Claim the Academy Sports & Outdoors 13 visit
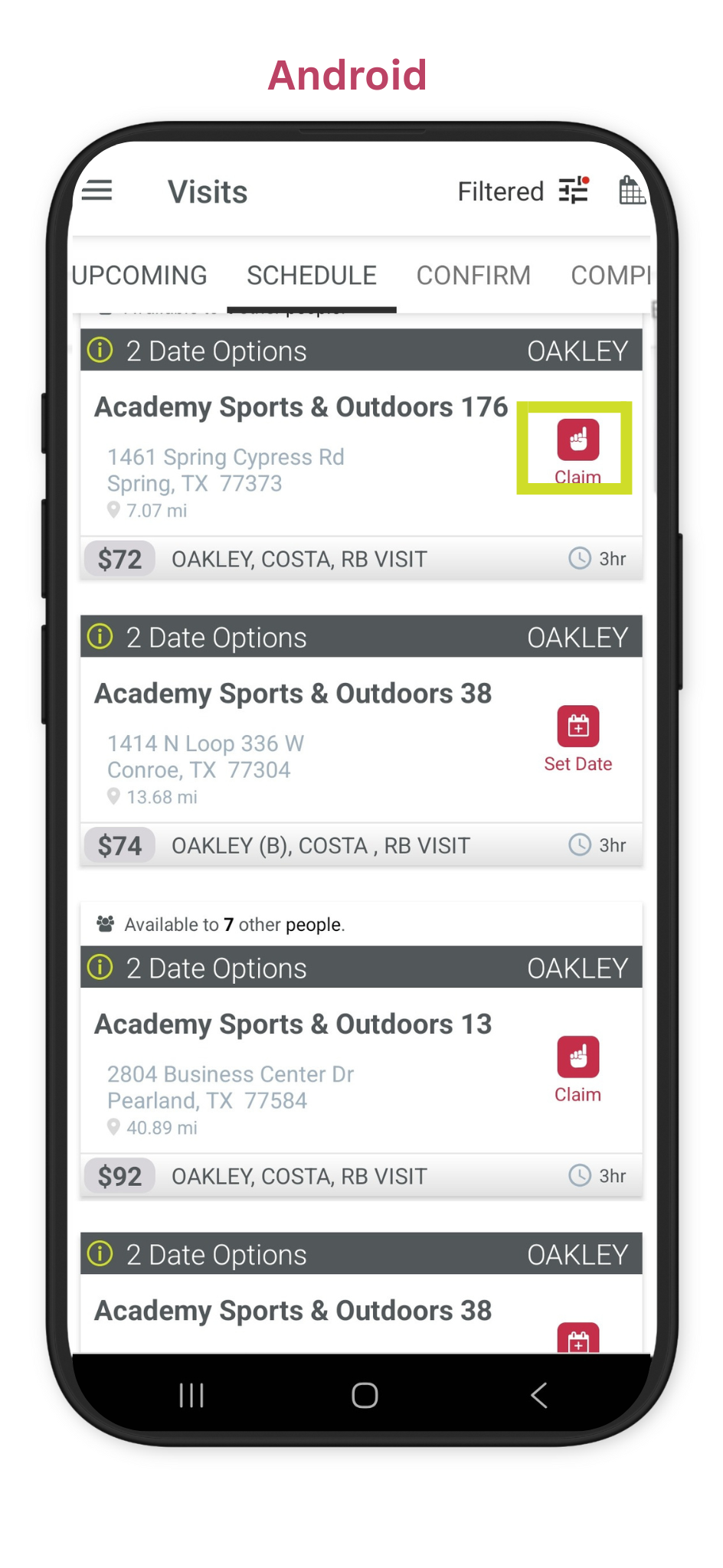This screenshot has width=723, height=1568. [x=577, y=1070]
